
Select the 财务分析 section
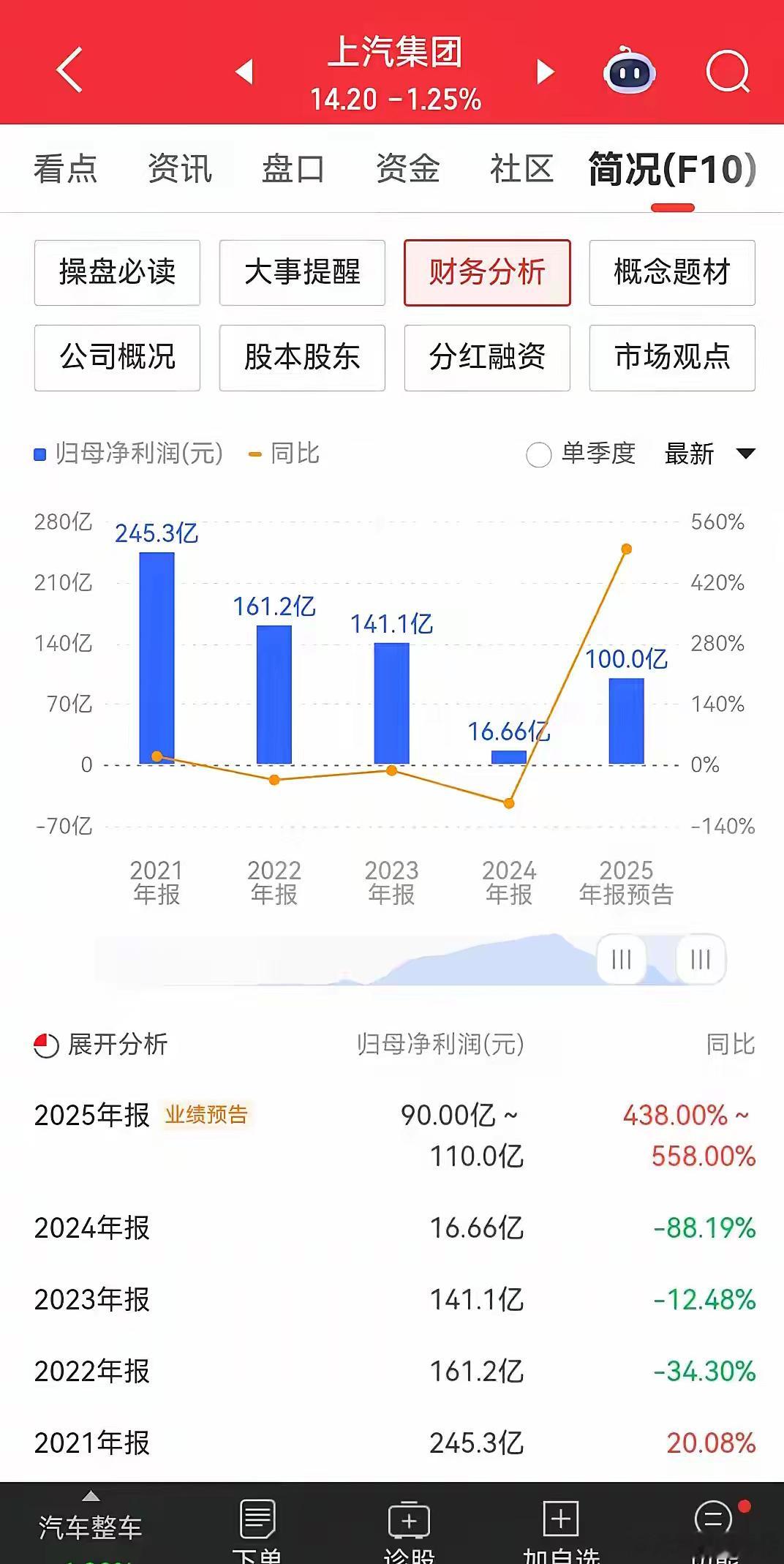point(487,272)
